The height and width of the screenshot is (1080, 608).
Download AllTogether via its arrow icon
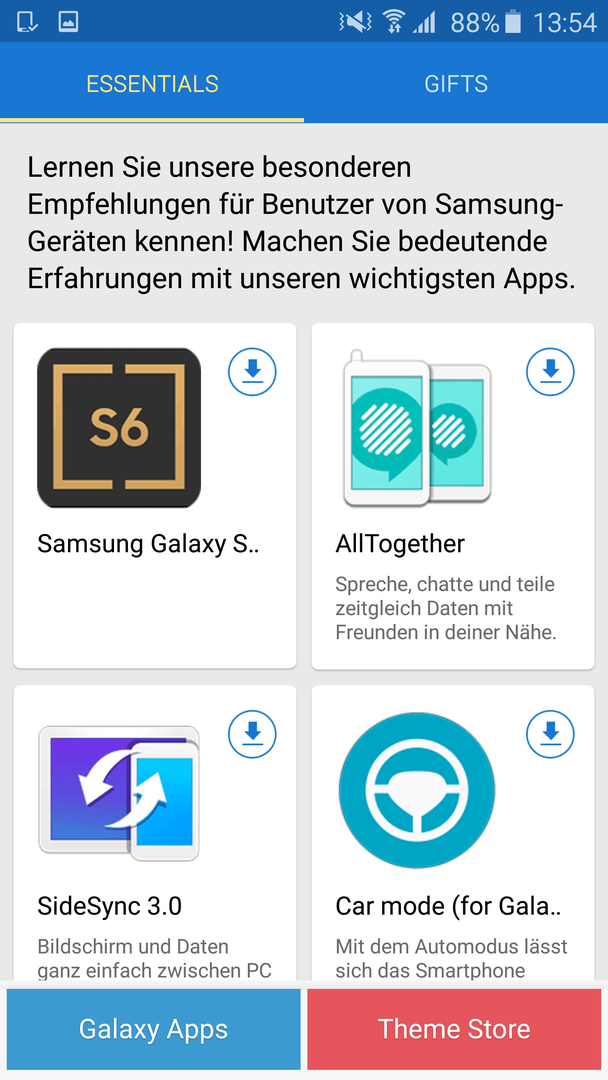pyautogui.click(x=550, y=372)
